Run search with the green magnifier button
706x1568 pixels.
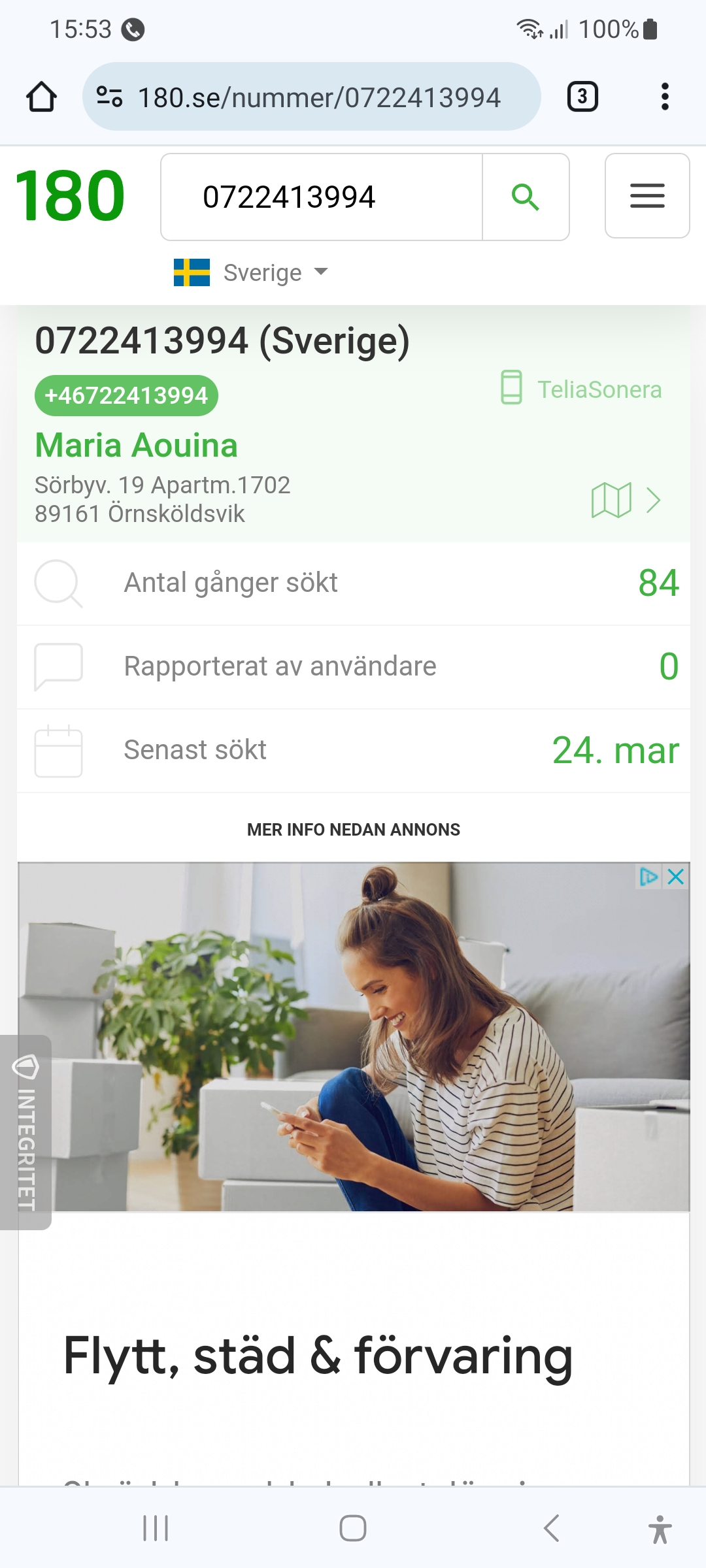(x=526, y=197)
